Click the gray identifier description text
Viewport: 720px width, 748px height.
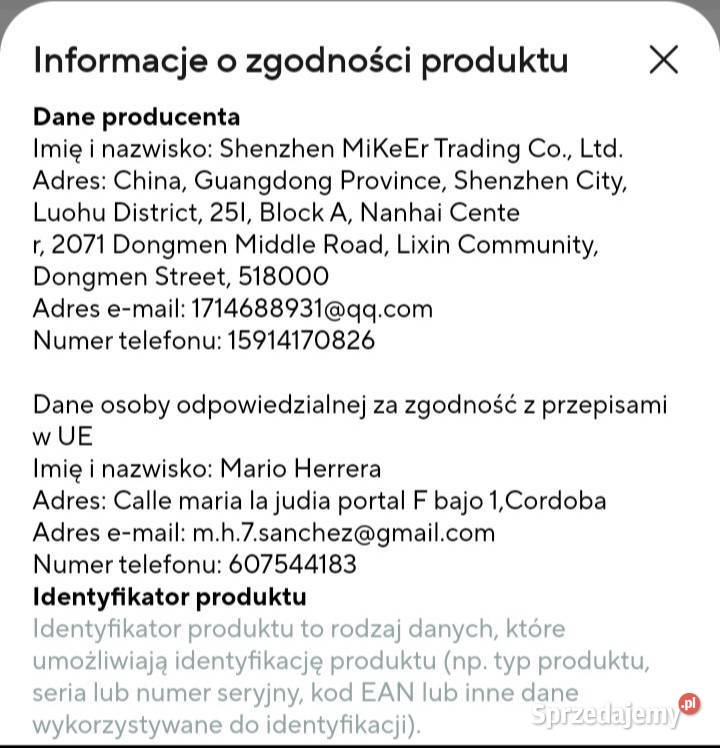(300, 660)
